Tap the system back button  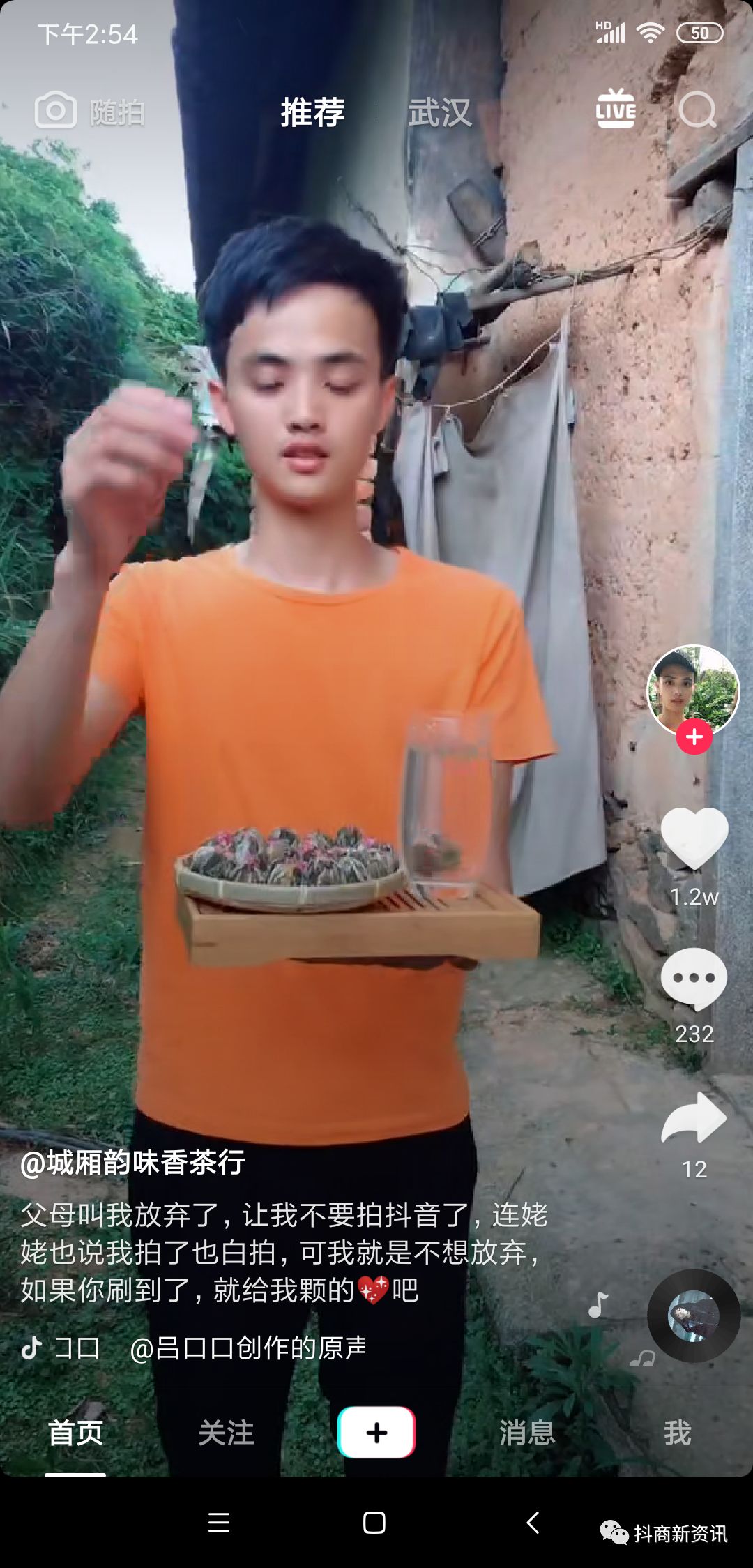click(533, 1523)
